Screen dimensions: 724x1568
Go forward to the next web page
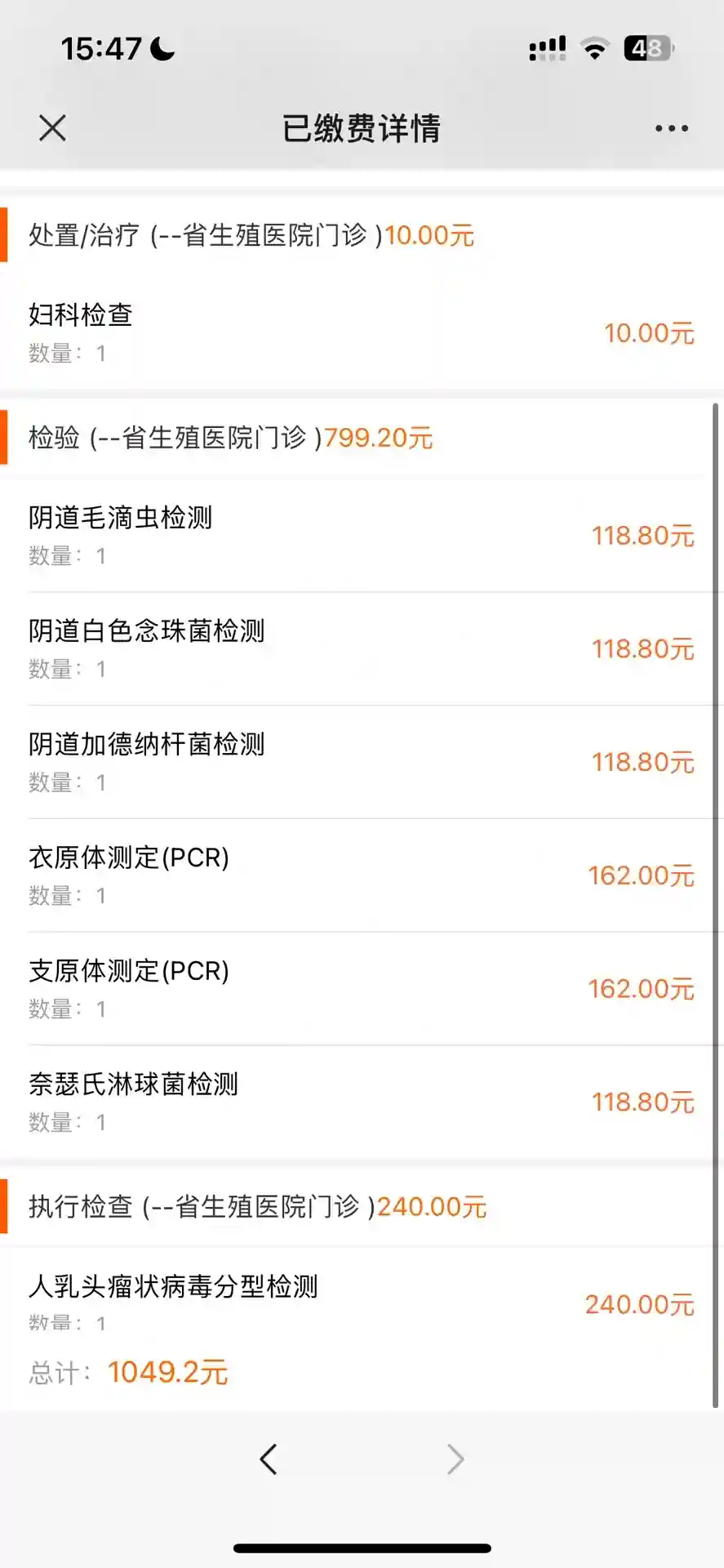[455, 1459]
